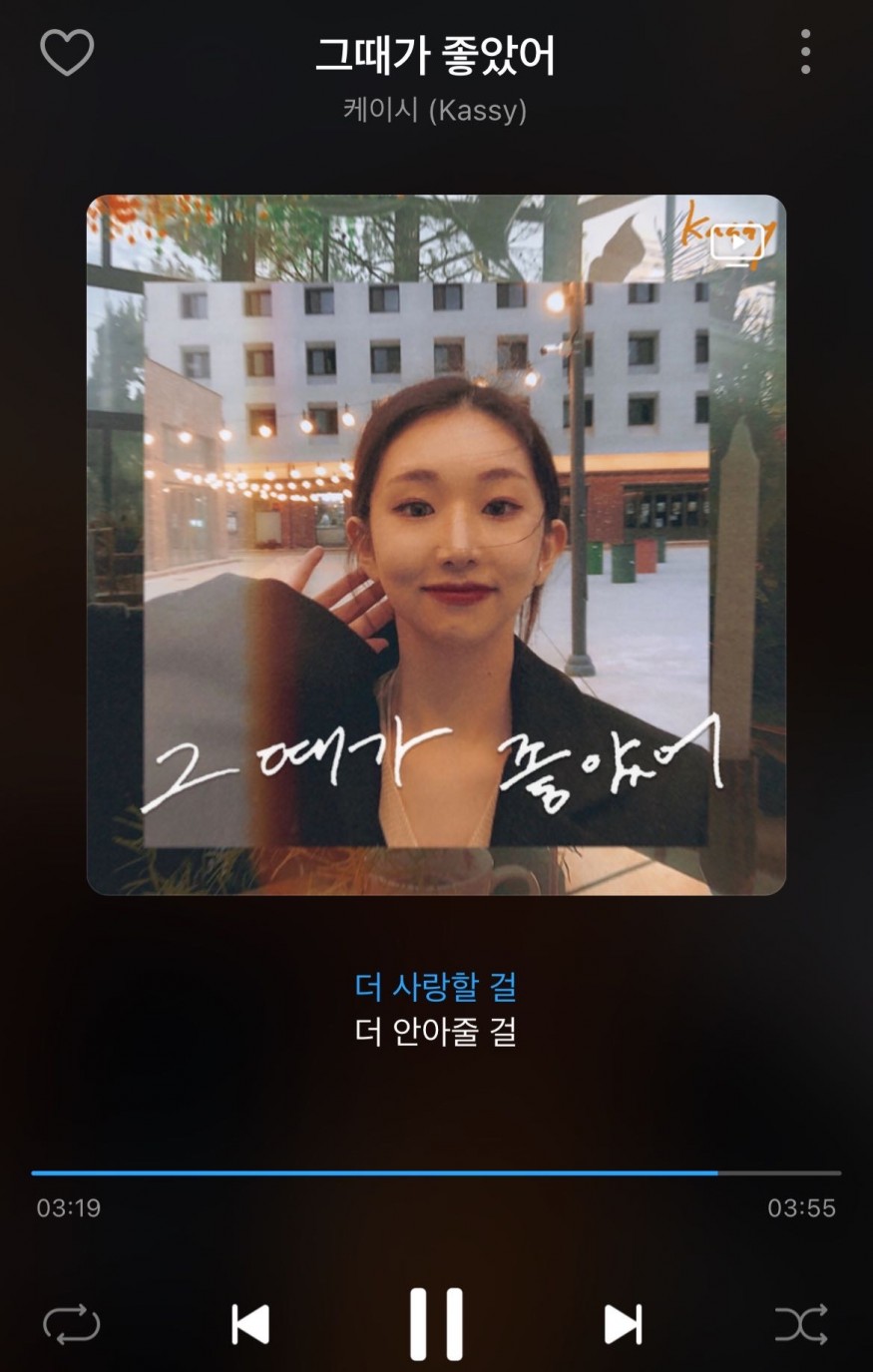Skip to the previous track

[x=250, y=1325]
